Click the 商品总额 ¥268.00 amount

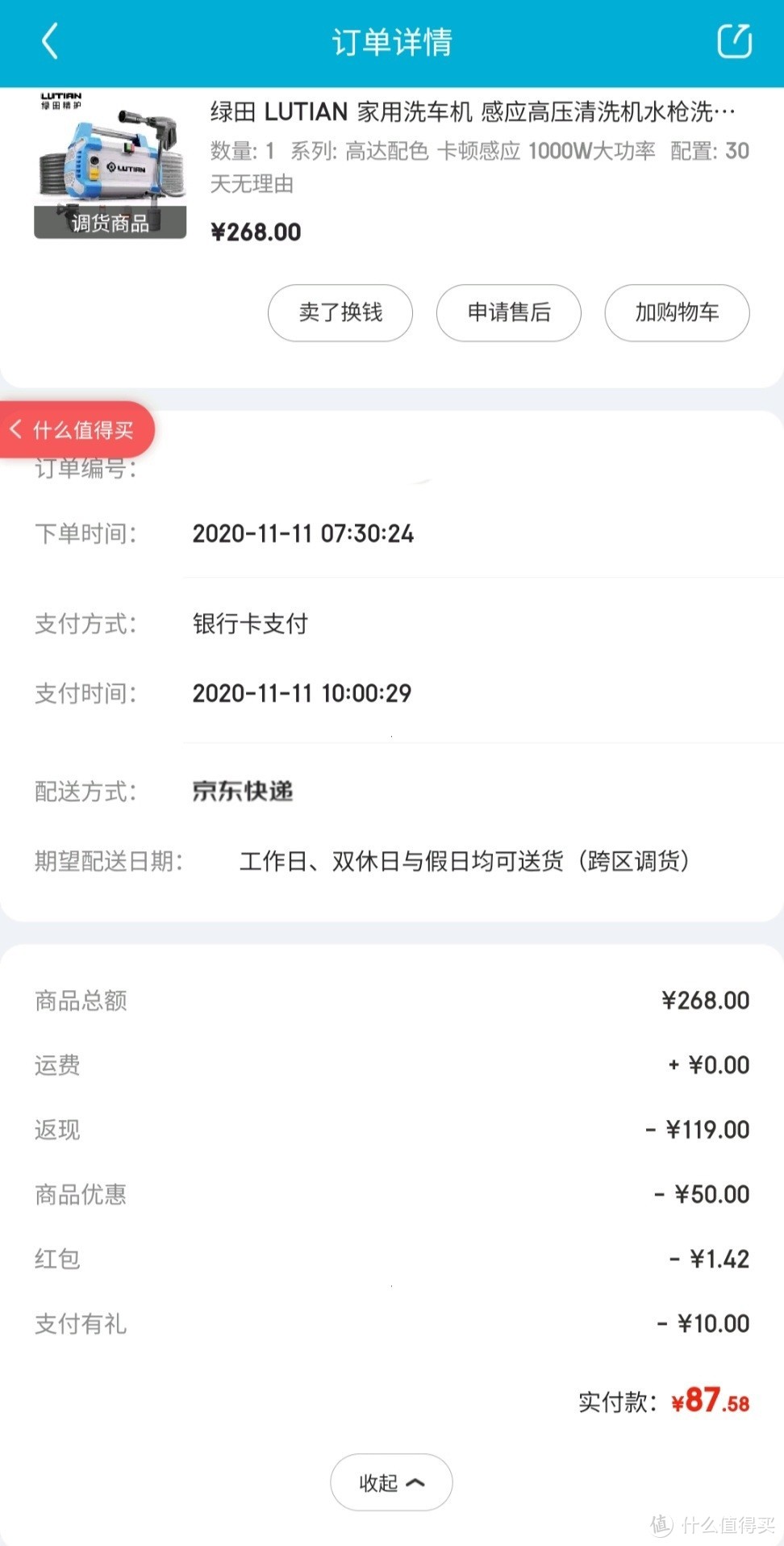tap(707, 1000)
